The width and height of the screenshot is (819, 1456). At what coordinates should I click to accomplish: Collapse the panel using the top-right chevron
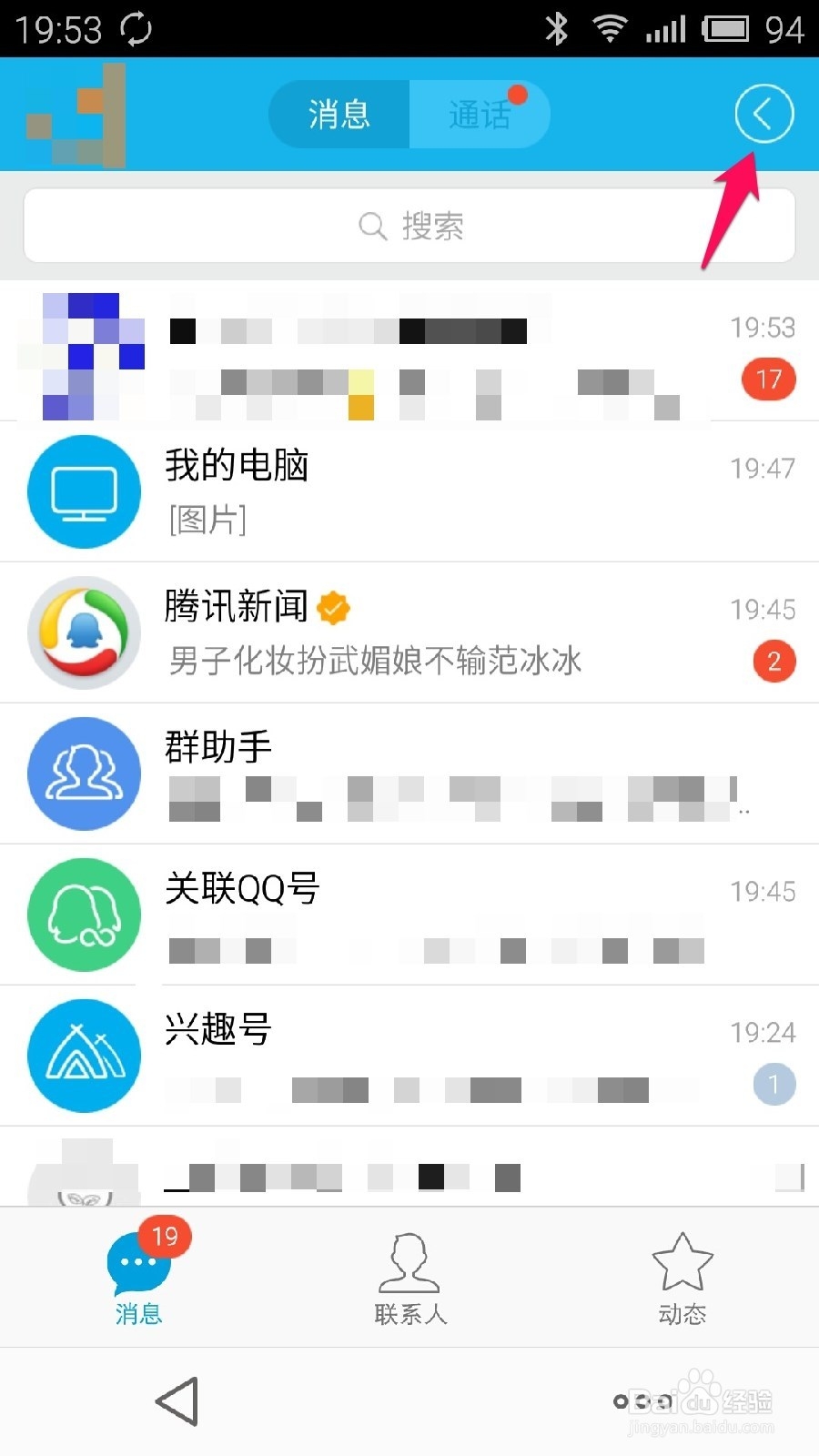[763, 114]
